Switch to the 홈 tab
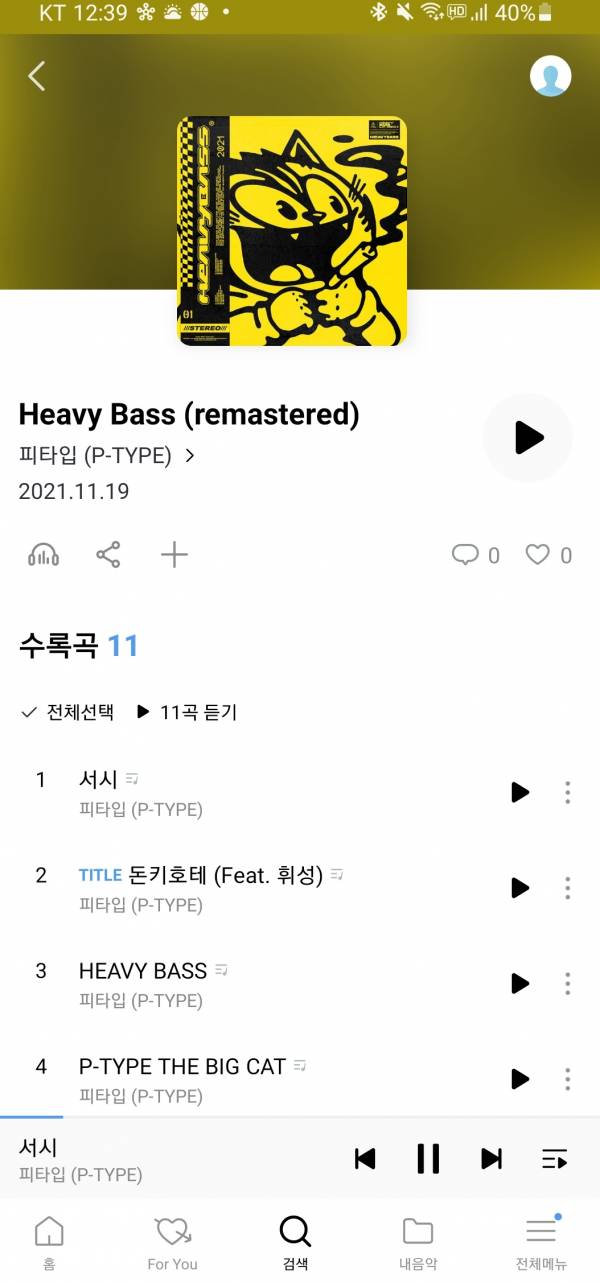 click(48, 1240)
